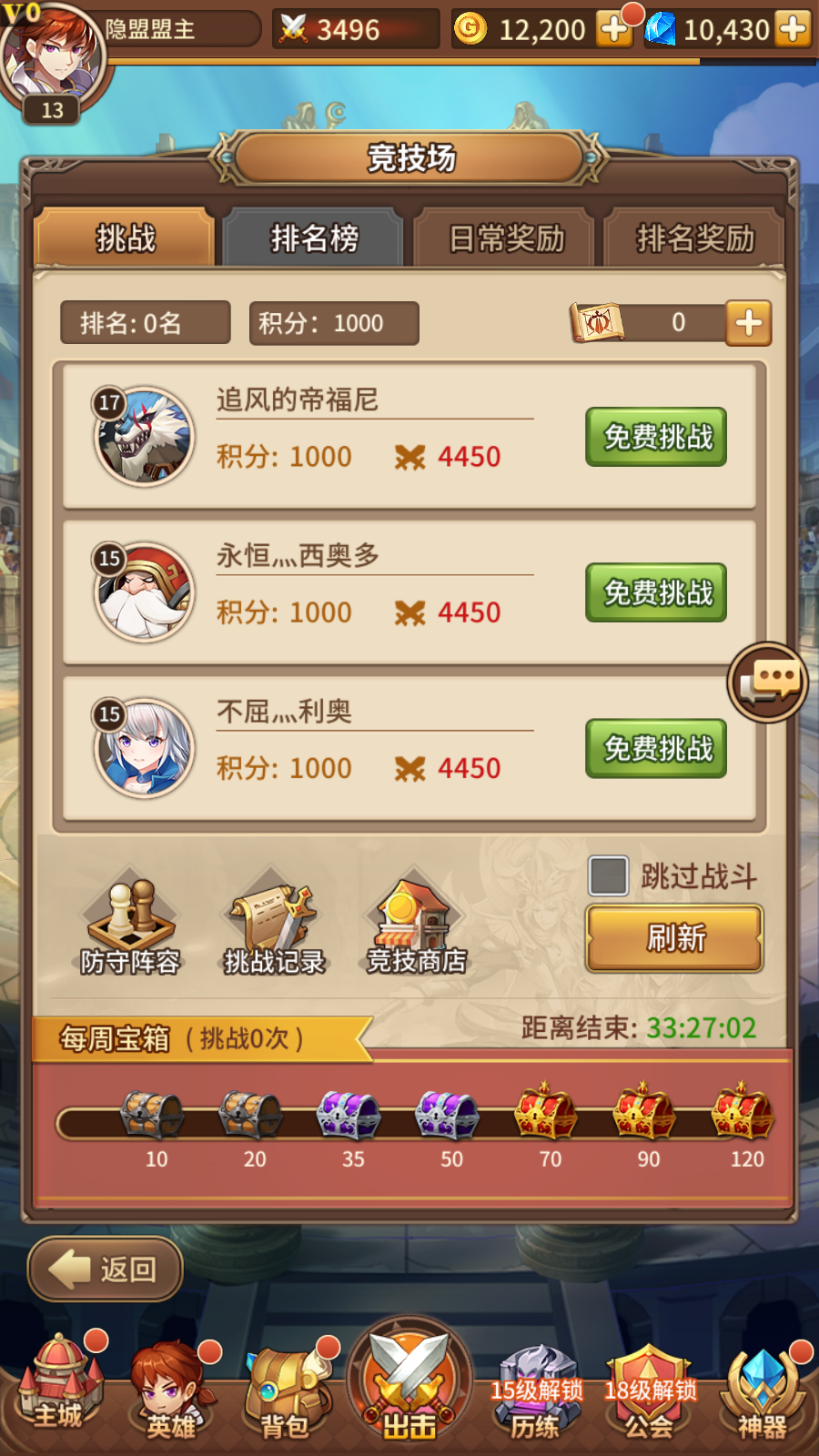The image size is (819, 1456).
Task: Tap 免费挑战 next to 永恒灬西奥多
Action: click(656, 592)
